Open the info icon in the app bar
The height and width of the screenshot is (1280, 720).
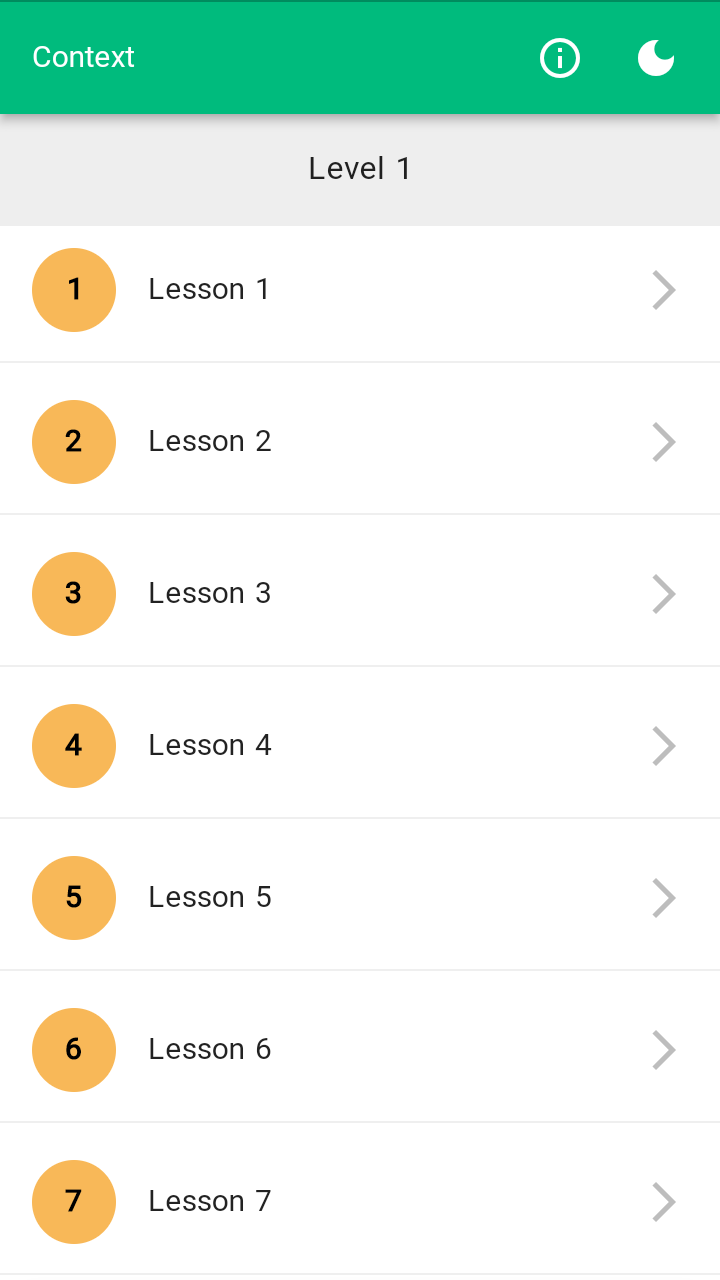560,58
